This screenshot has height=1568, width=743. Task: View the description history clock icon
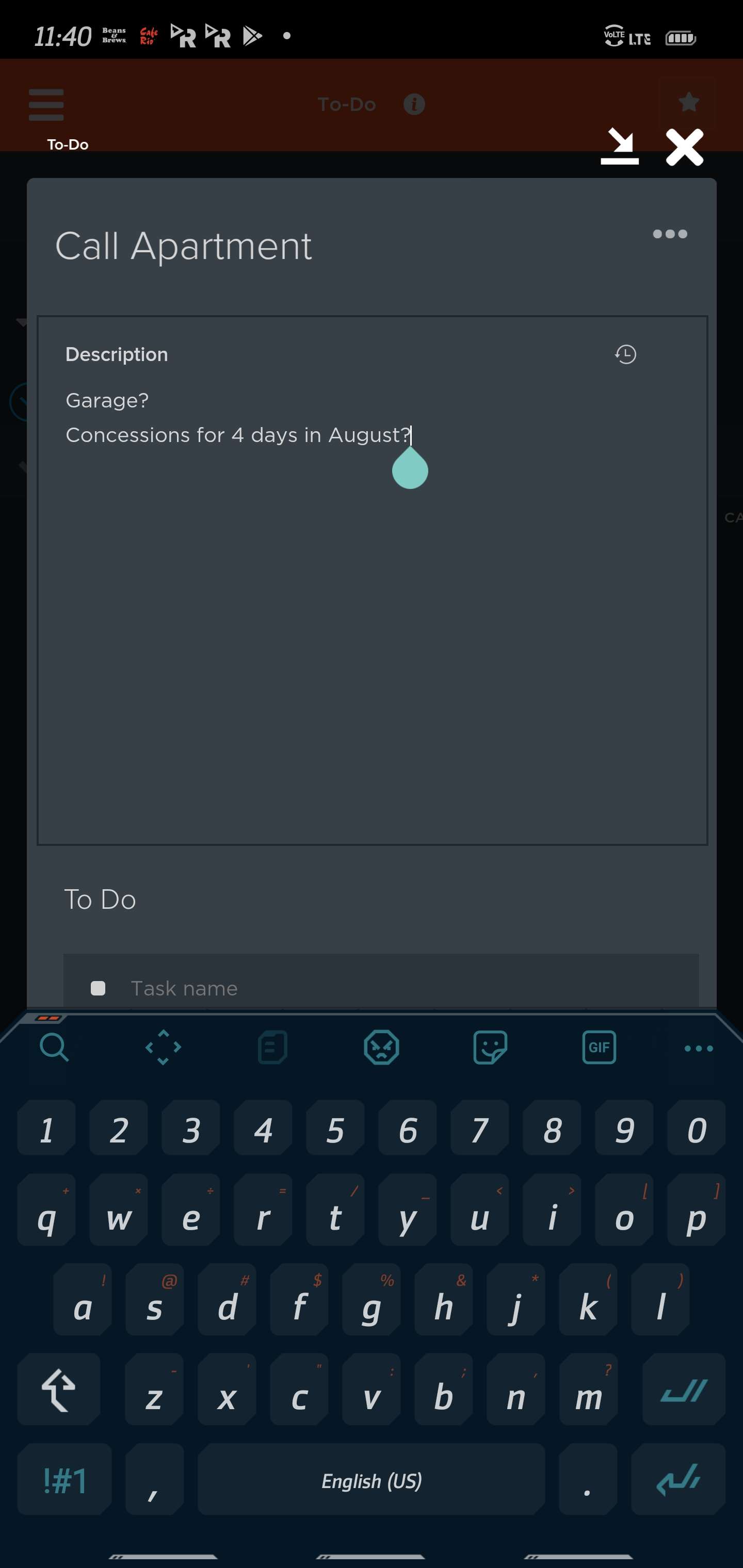[625, 354]
